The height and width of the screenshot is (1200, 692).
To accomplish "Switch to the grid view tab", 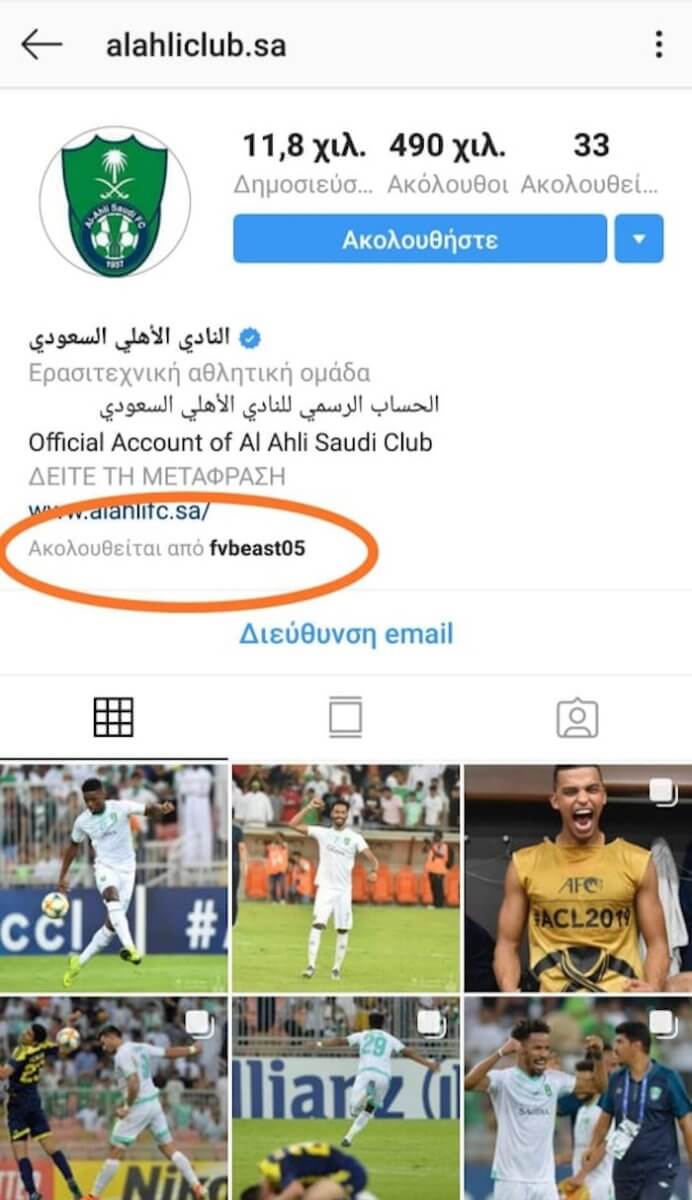I will click(113, 717).
